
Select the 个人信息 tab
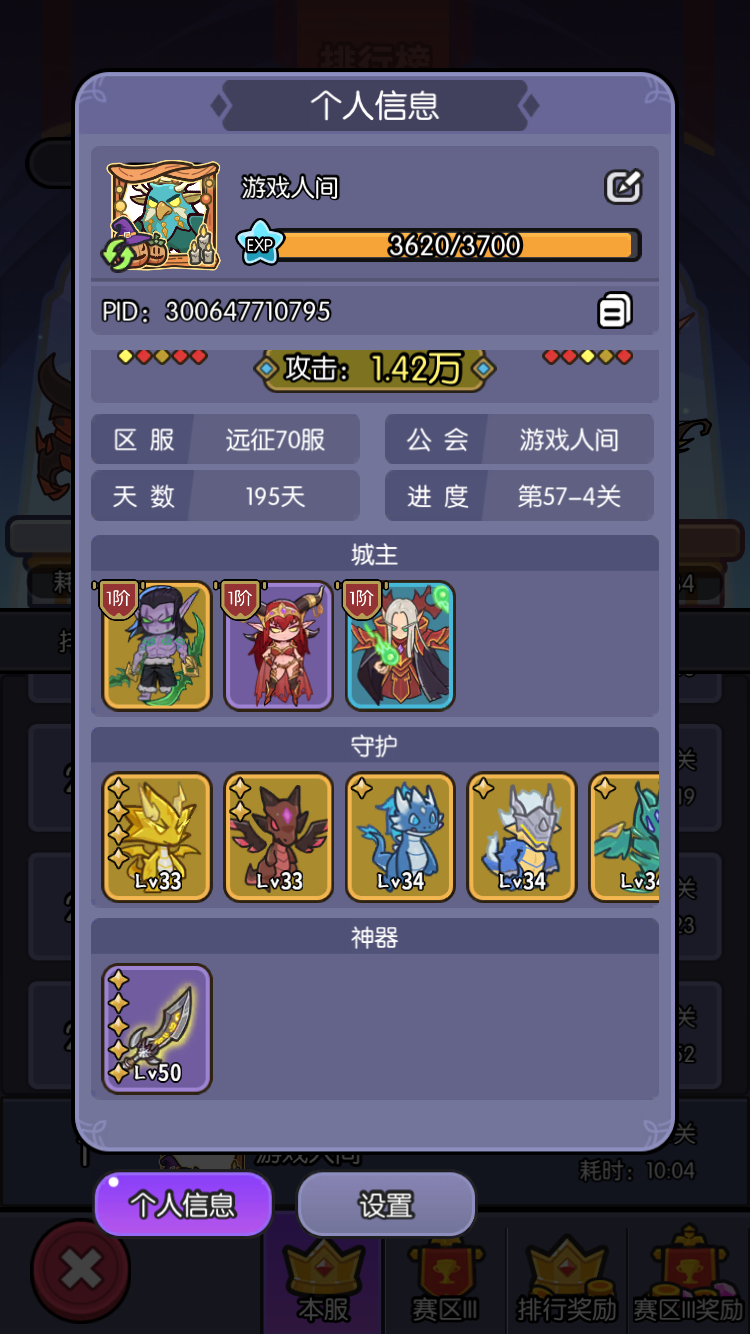(x=182, y=1204)
